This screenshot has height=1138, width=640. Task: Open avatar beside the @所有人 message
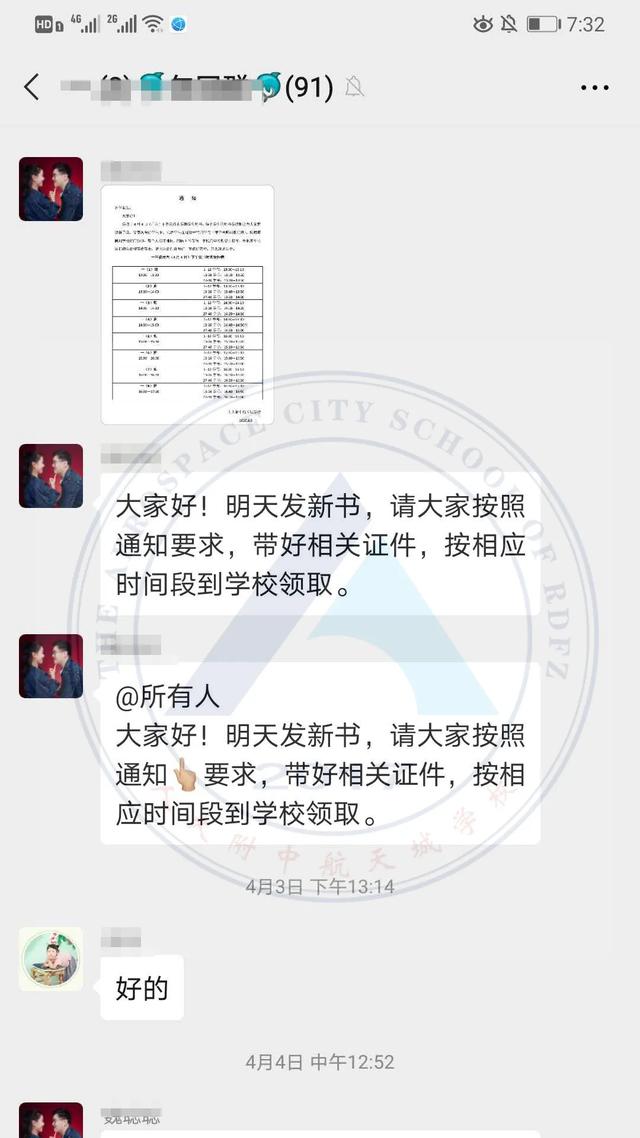pos(51,666)
